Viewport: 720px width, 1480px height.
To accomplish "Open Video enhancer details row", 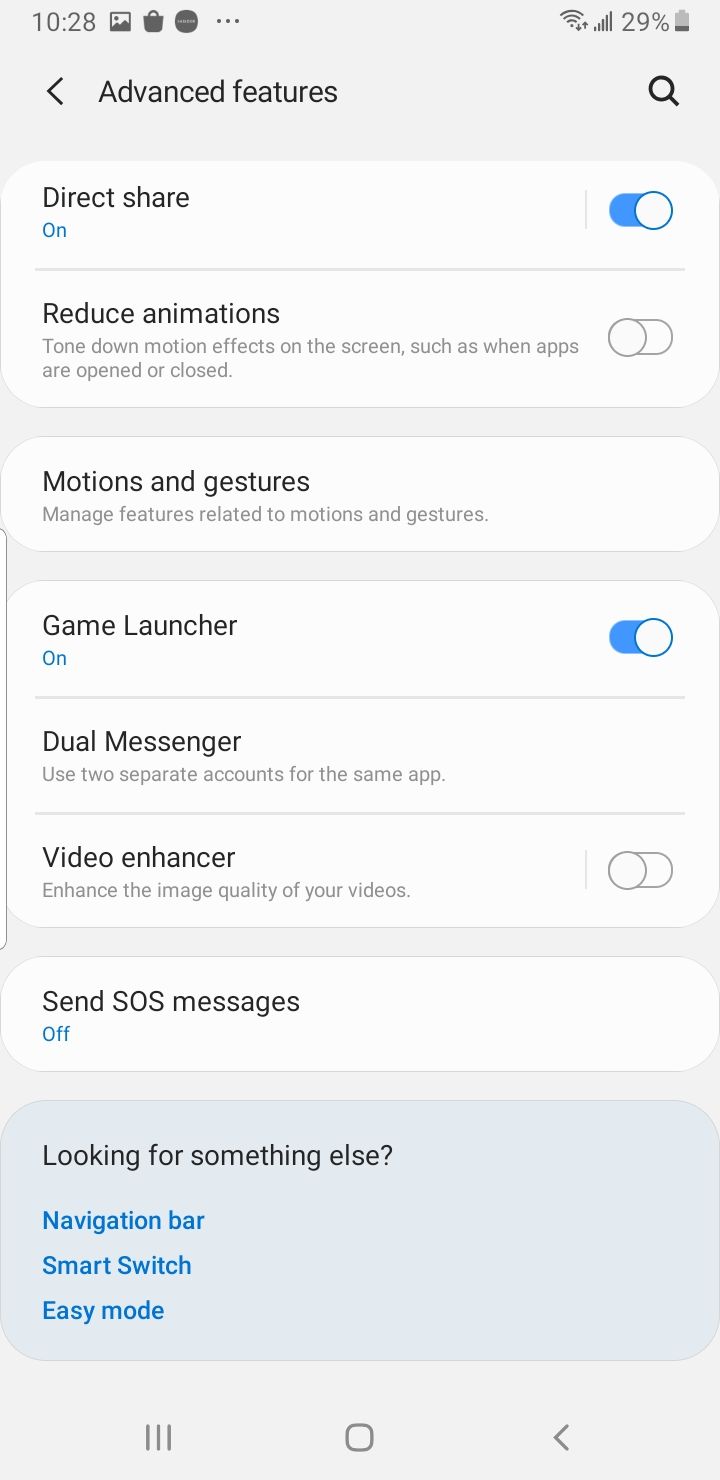I will (x=300, y=871).
